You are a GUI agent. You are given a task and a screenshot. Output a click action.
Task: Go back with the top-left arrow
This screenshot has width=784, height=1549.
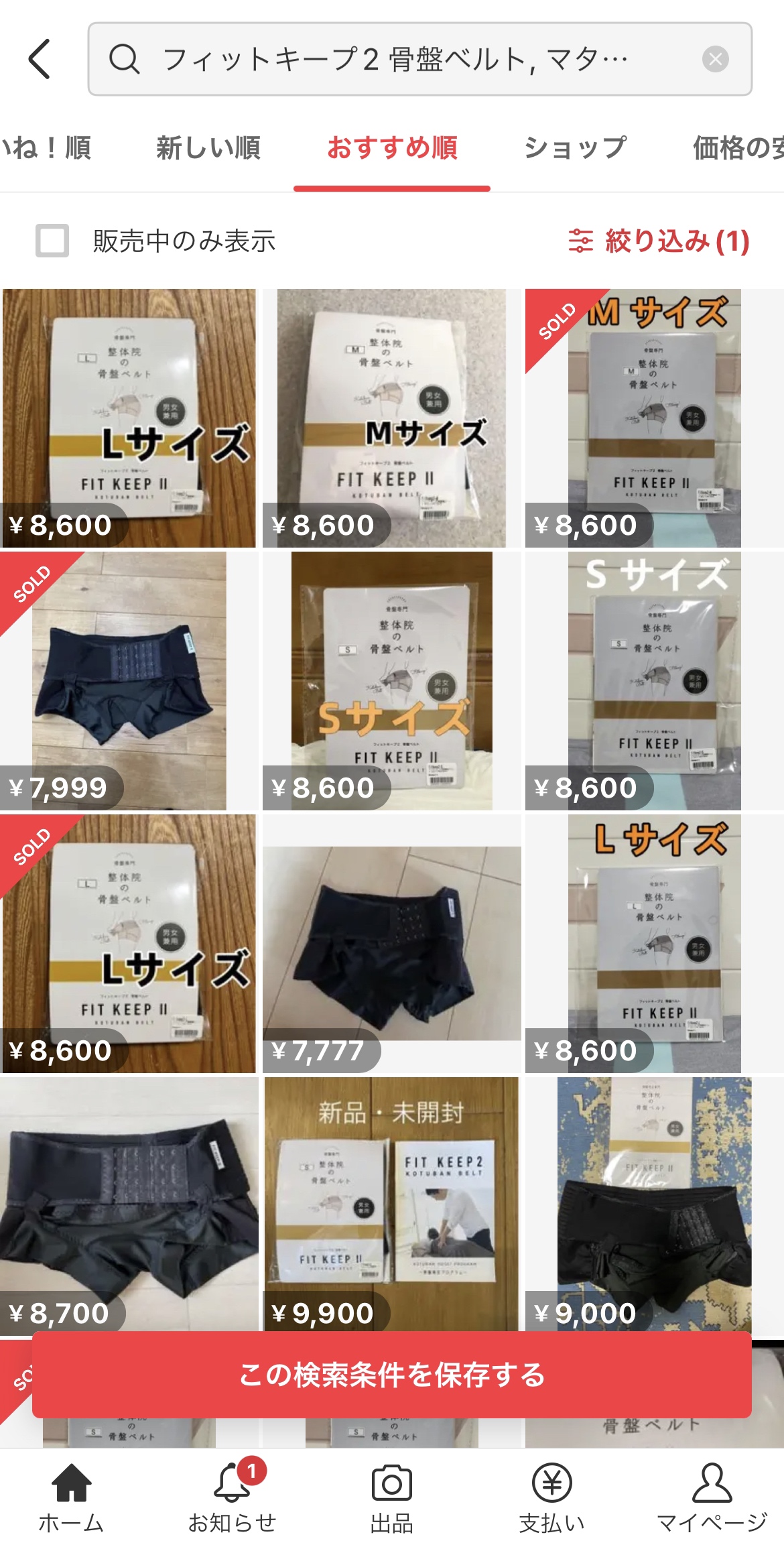40,59
